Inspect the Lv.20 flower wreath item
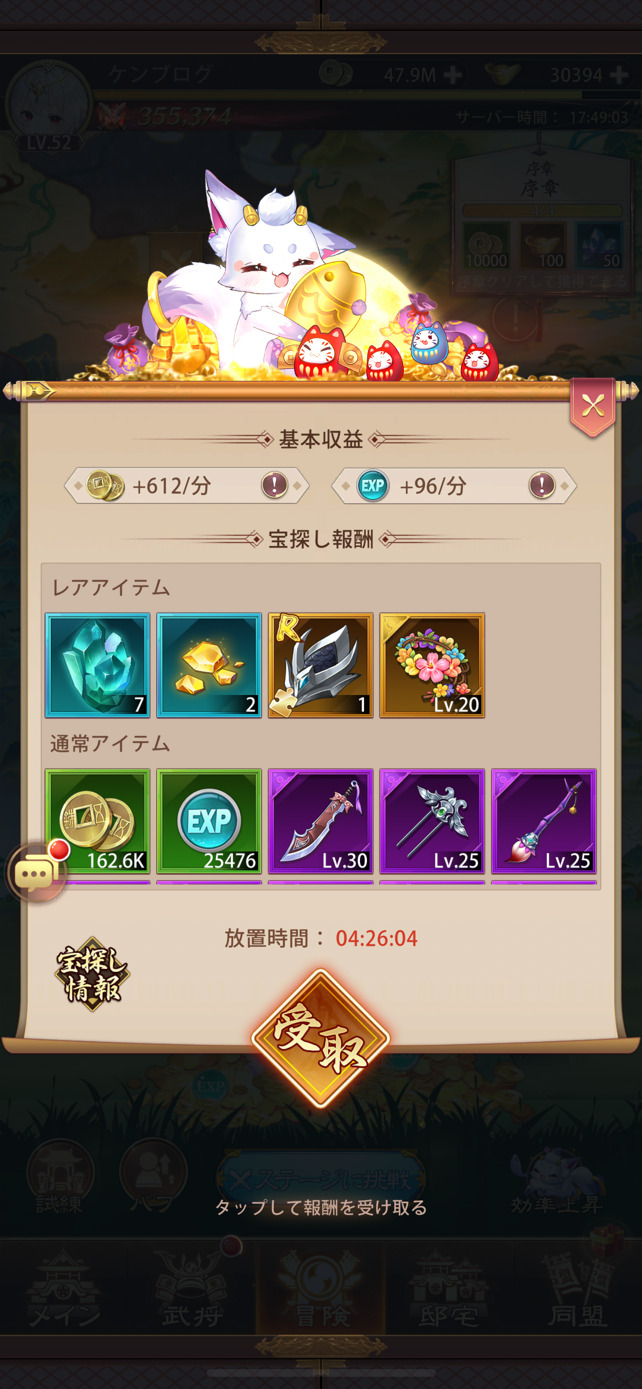Screen dimensions: 642x1389 point(432,665)
